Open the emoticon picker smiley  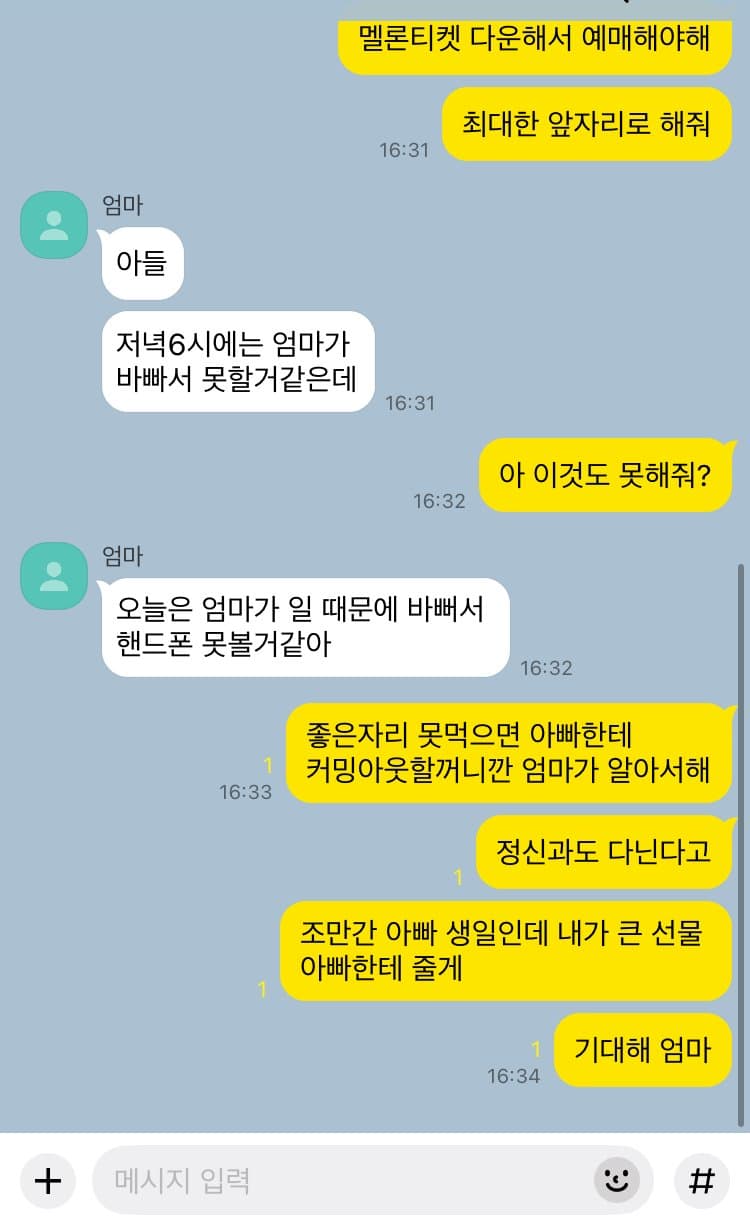(x=617, y=1180)
